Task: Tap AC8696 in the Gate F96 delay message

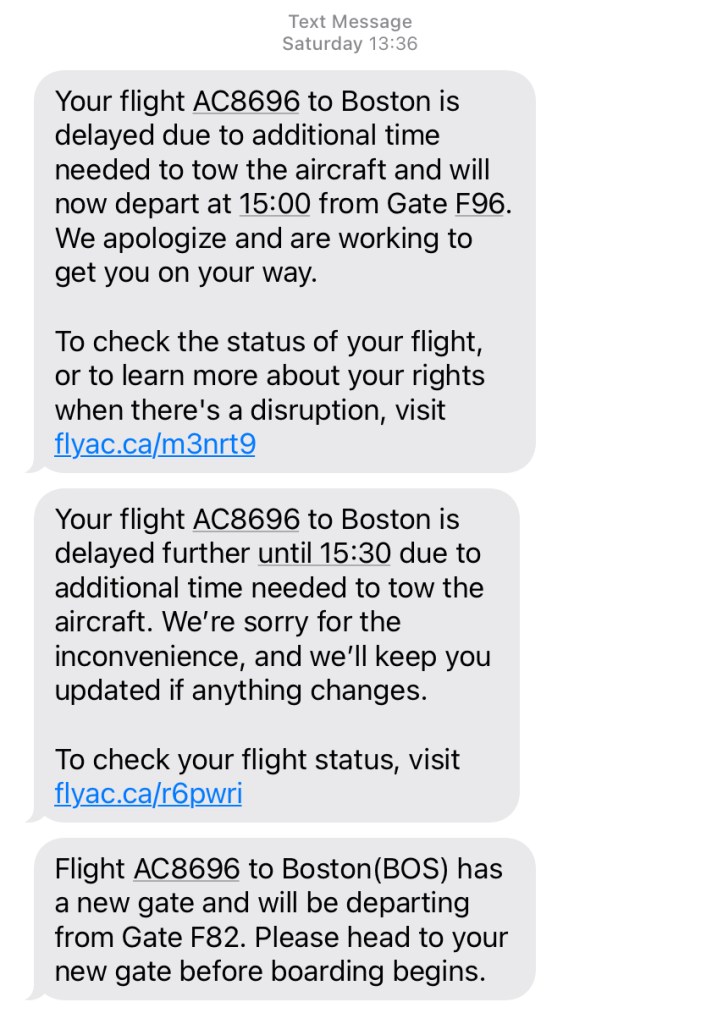Action: pos(246,101)
